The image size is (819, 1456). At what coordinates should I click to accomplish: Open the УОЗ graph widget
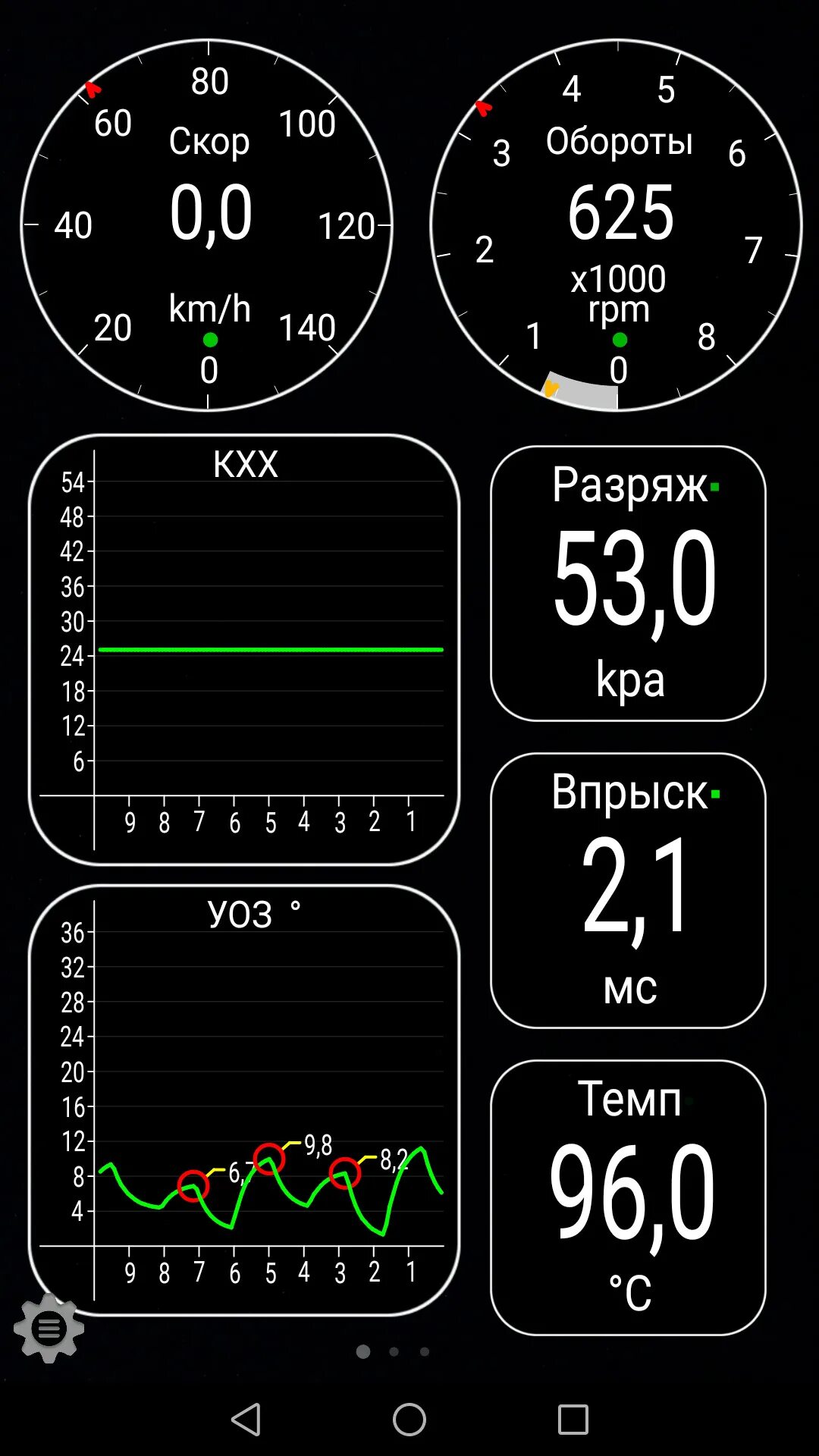244,1100
